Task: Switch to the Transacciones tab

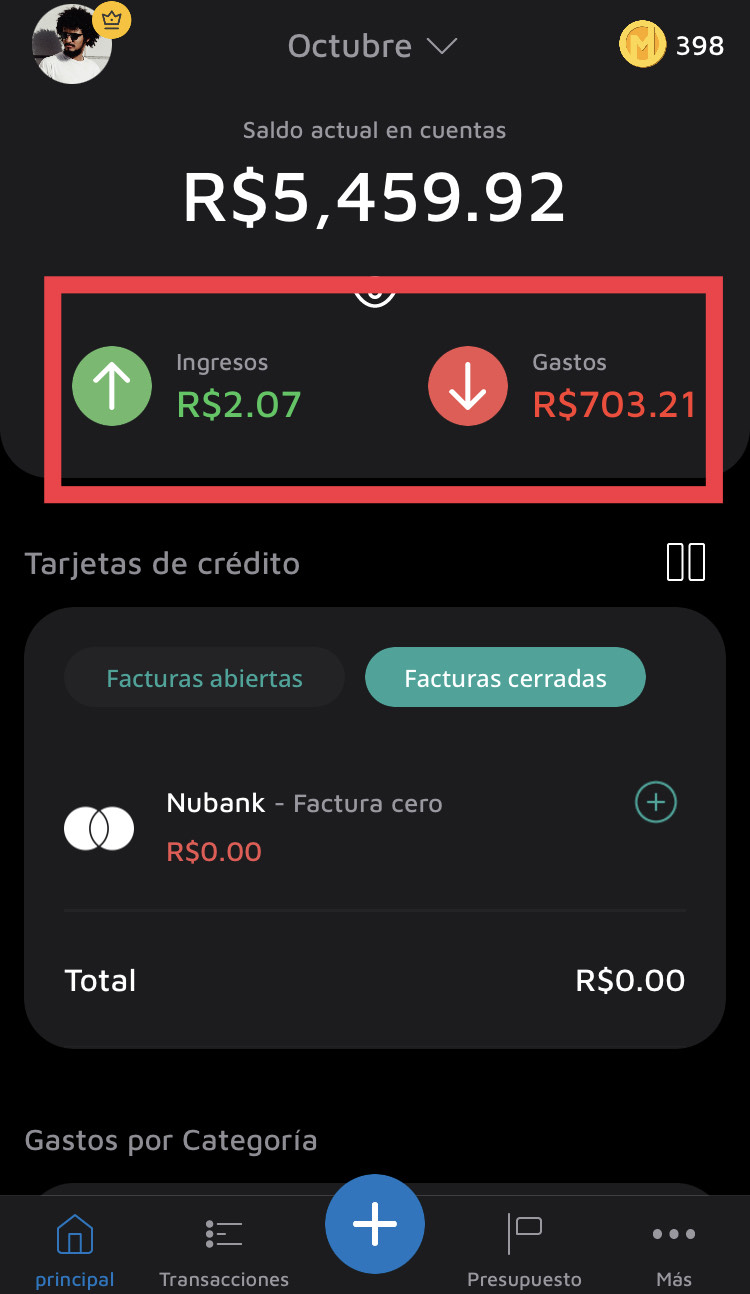Action: [224, 1250]
